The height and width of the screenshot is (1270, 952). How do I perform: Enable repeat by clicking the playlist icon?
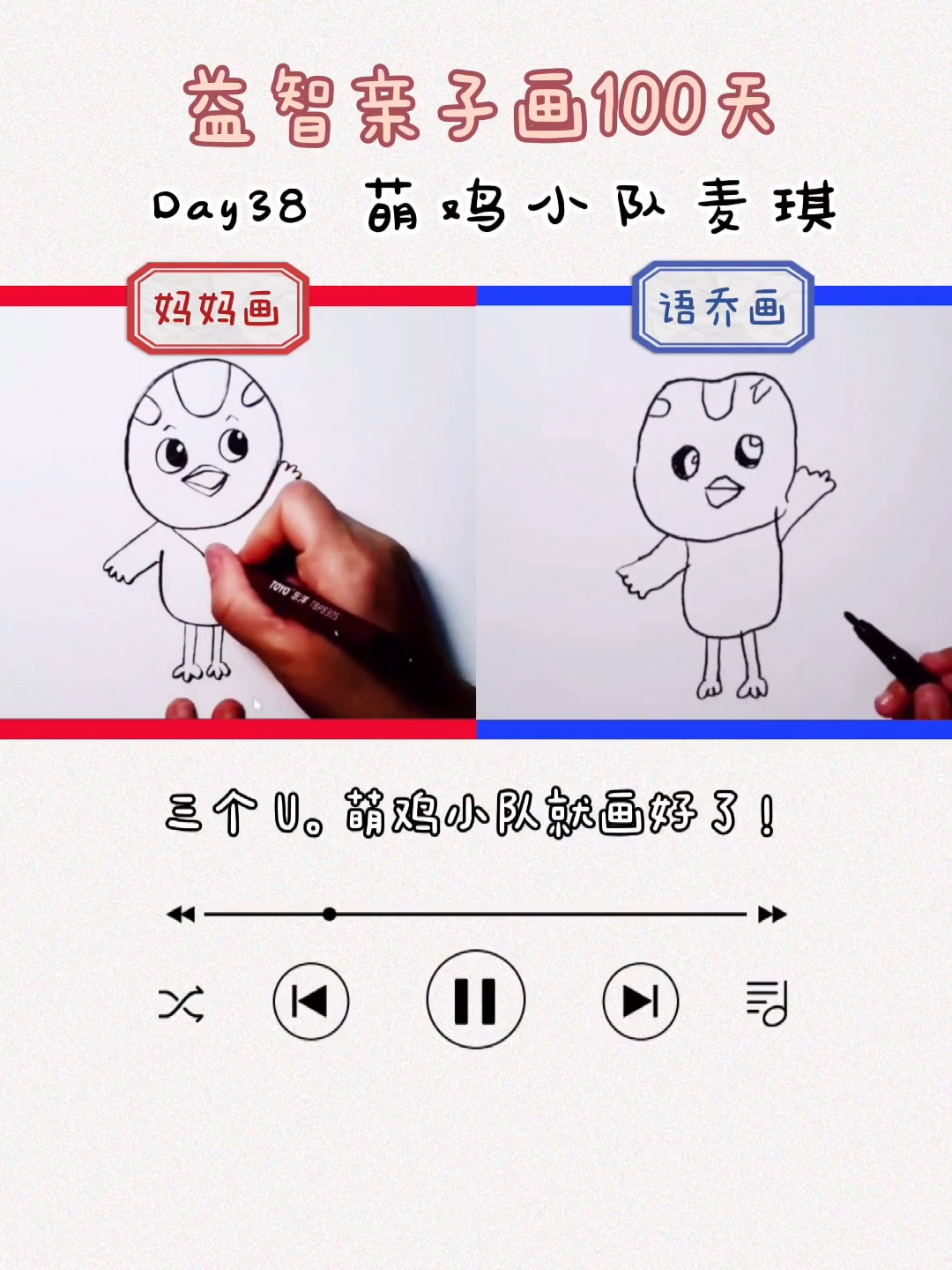click(769, 1001)
